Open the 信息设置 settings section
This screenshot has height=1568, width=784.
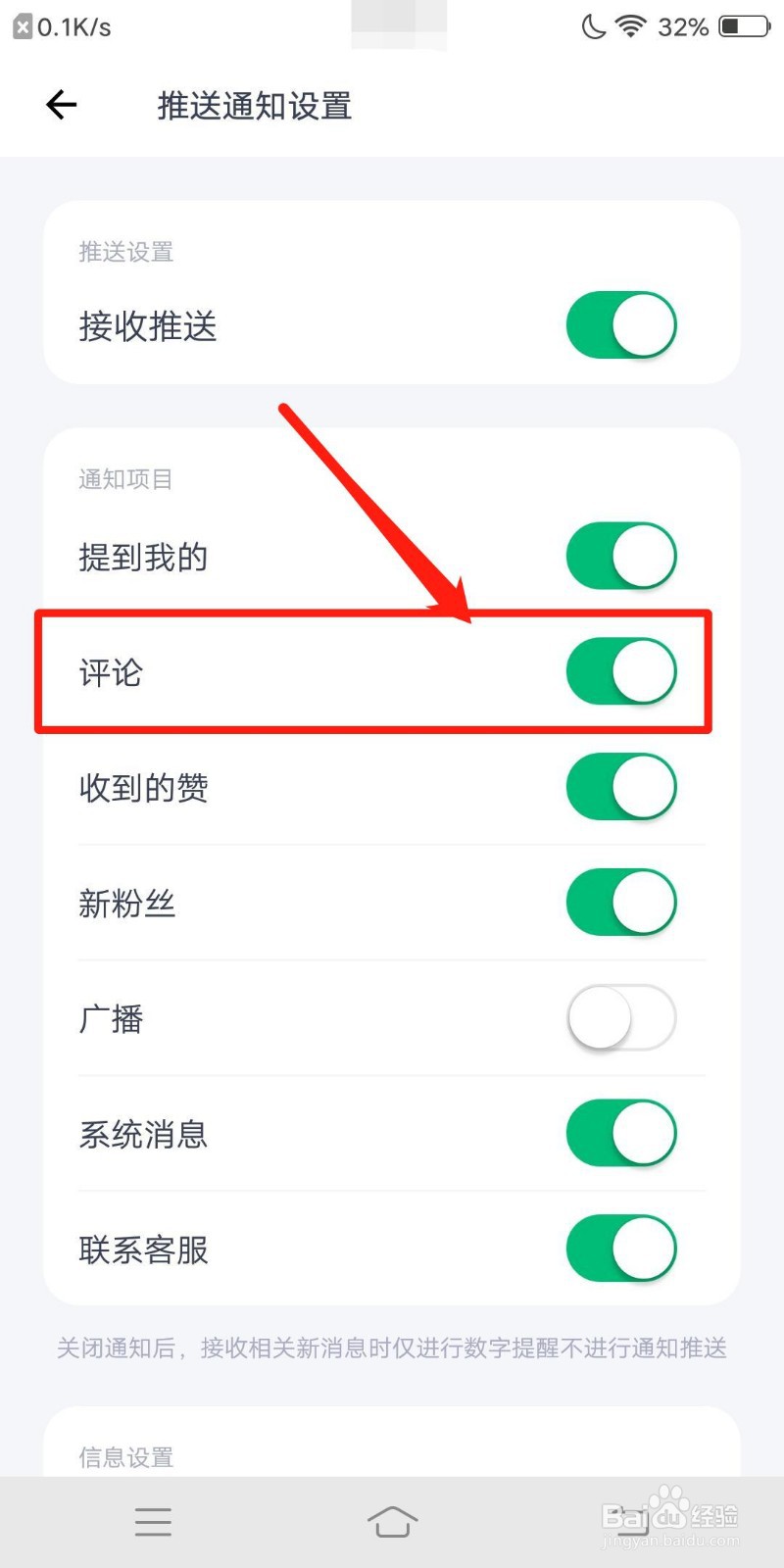(x=124, y=1457)
